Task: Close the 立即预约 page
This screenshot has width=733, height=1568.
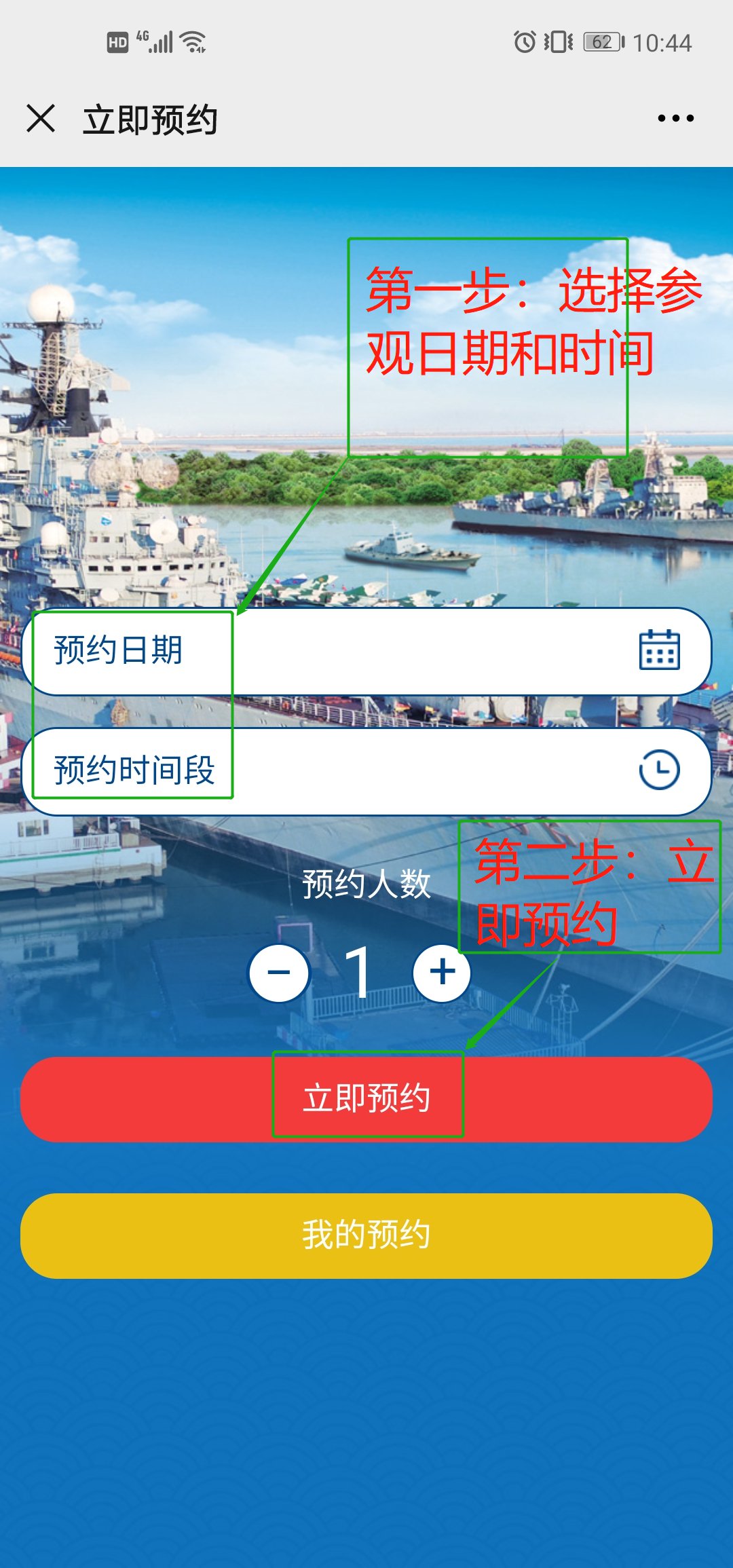Action: point(41,119)
